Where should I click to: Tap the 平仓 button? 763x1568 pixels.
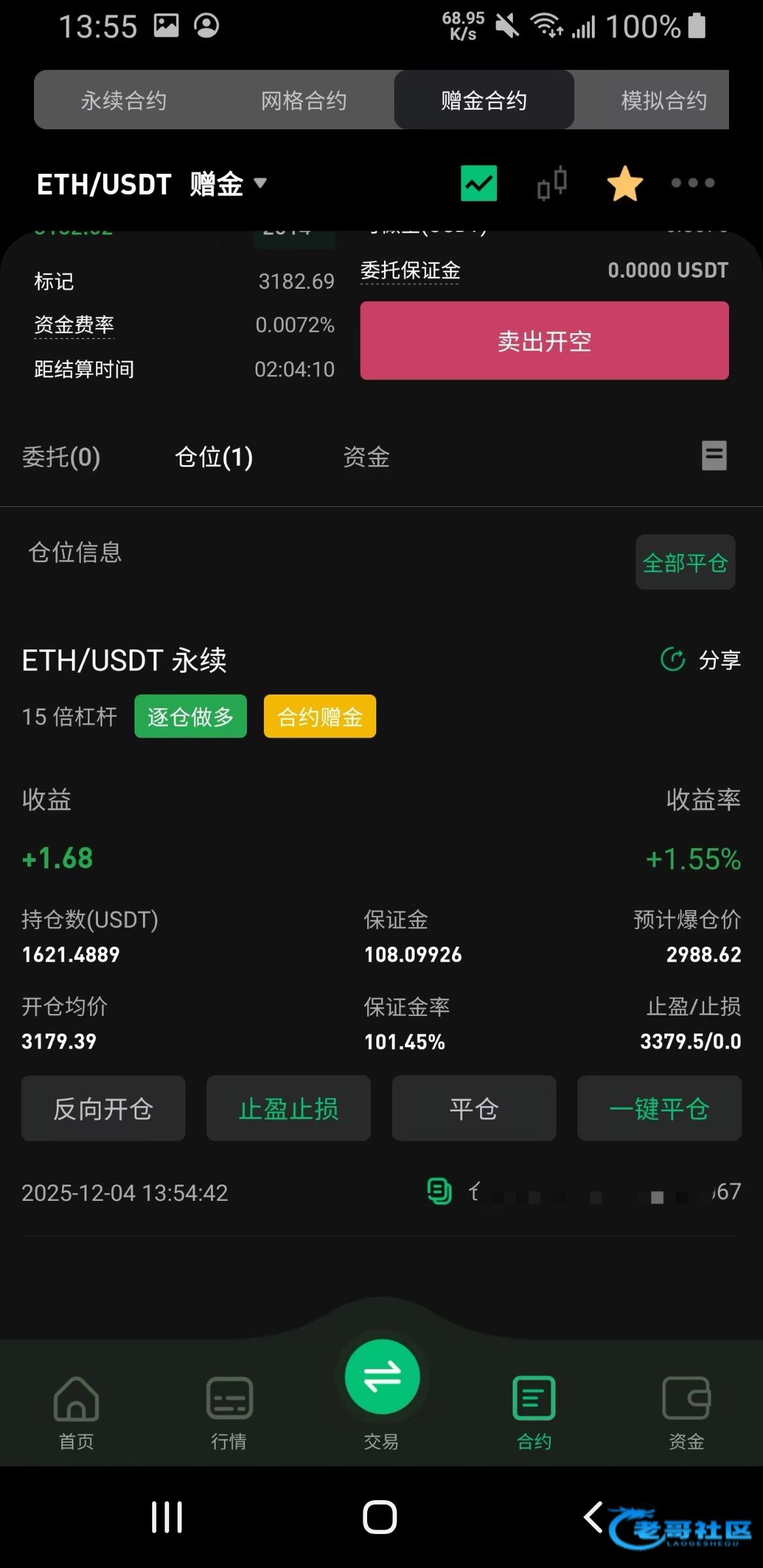pos(474,1109)
